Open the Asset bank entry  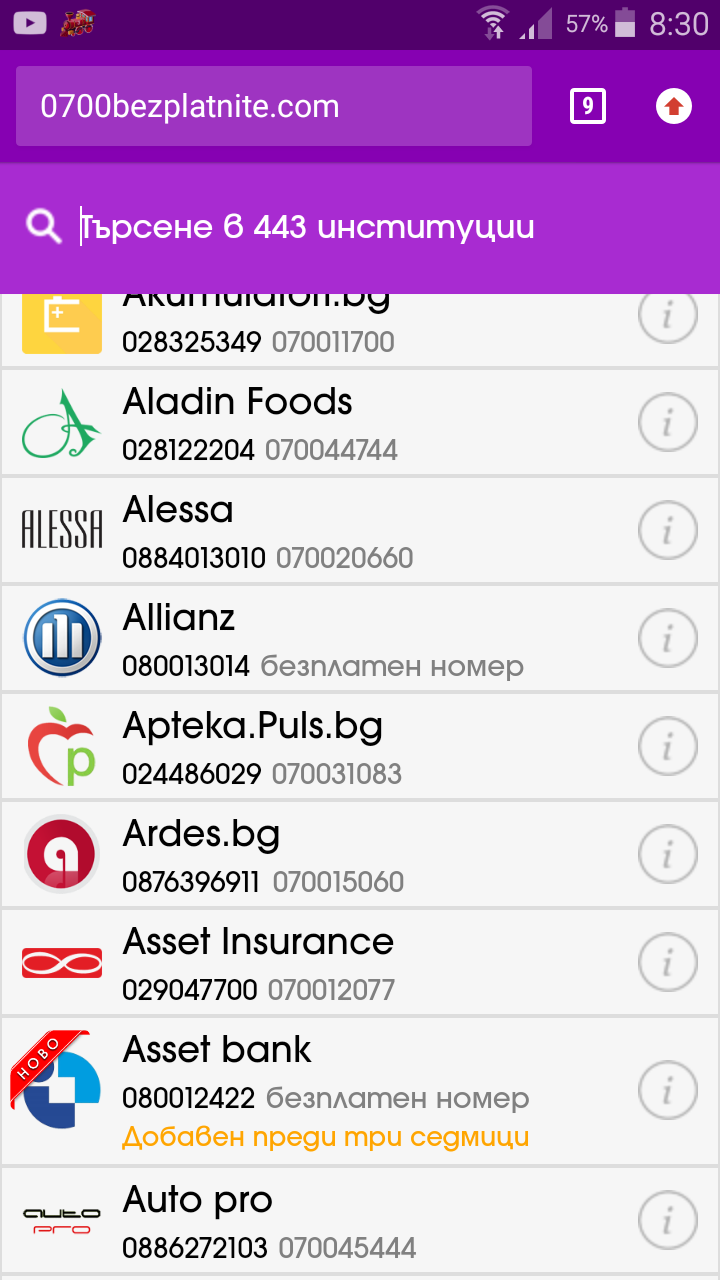click(x=330, y=1090)
